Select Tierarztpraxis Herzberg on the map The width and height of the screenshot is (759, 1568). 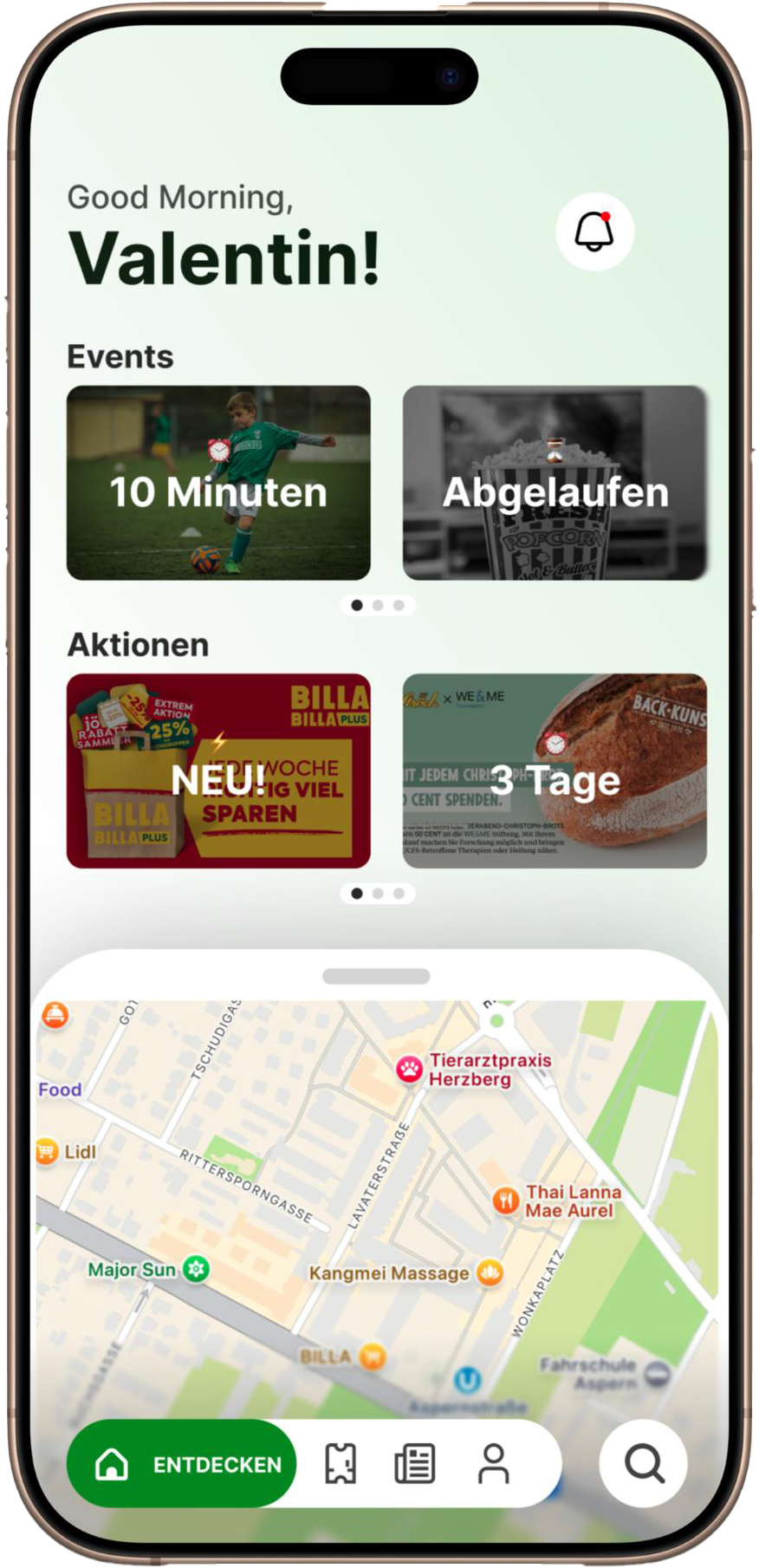(409, 1069)
